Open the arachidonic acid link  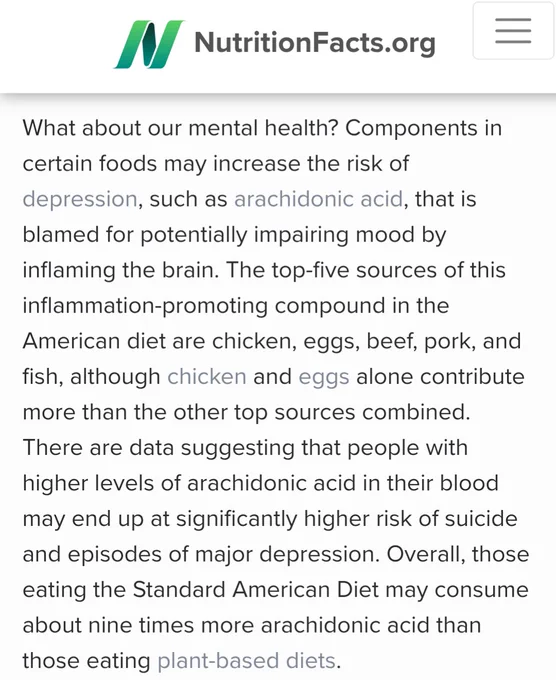point(319,199)
